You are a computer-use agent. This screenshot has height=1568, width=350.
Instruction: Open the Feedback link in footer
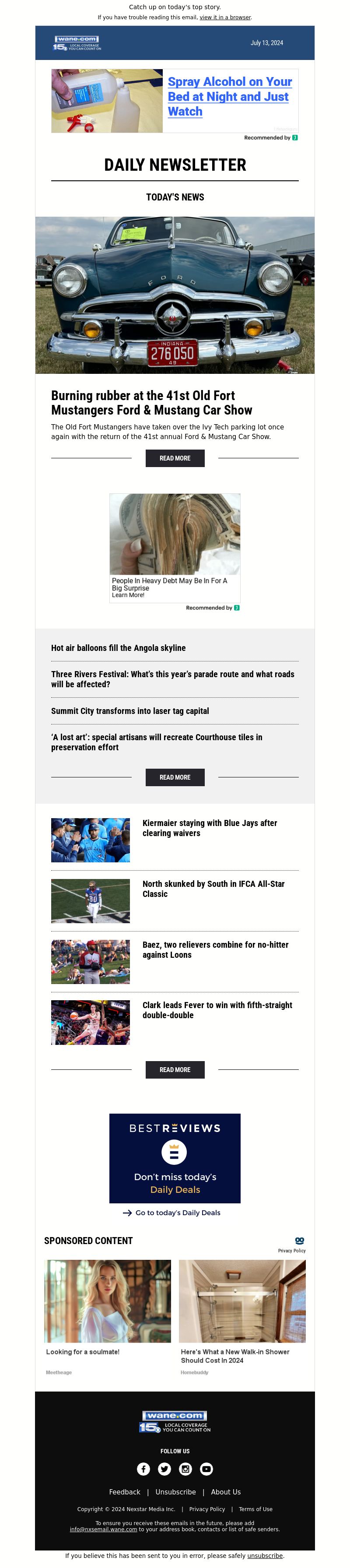124,1492
